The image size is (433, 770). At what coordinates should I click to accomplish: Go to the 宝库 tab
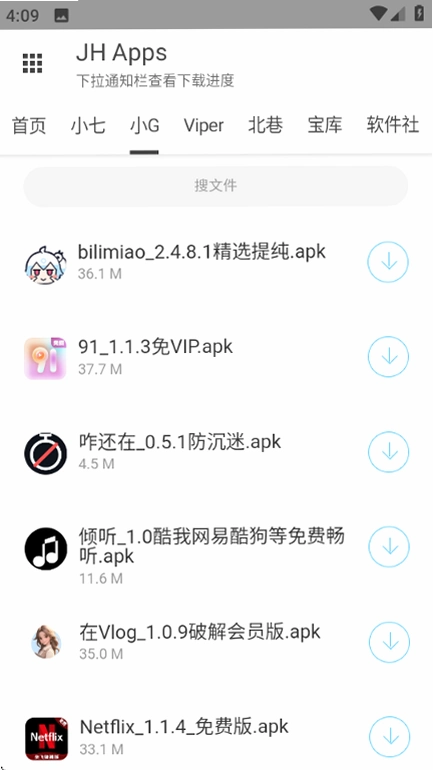coord(325,125)
